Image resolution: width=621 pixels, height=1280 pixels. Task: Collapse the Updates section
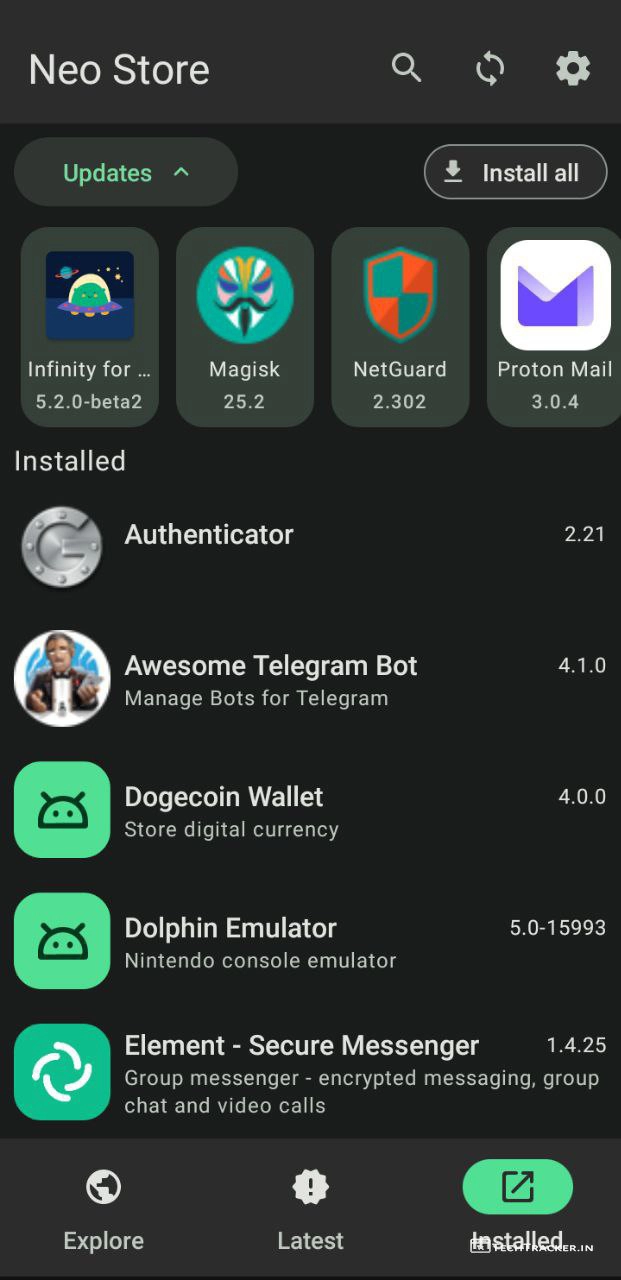(126, 172)
